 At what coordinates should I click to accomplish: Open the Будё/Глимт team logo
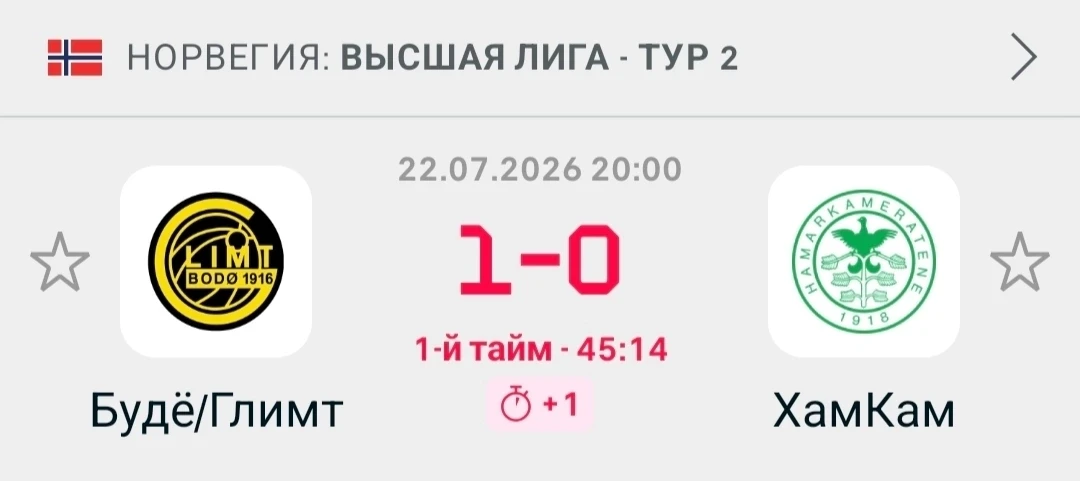[x=216, y=261]
